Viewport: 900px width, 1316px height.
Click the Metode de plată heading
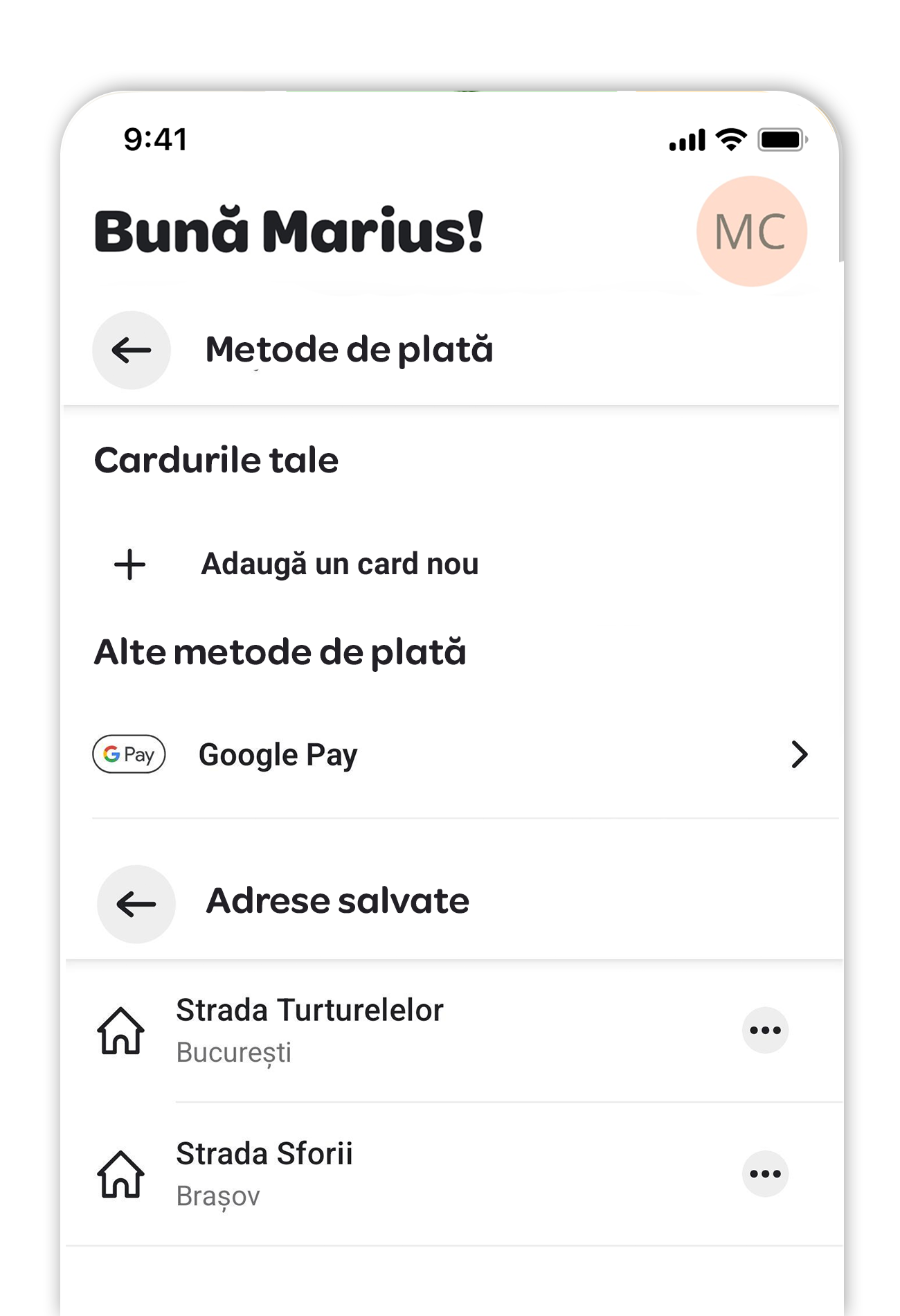point(349,350)
